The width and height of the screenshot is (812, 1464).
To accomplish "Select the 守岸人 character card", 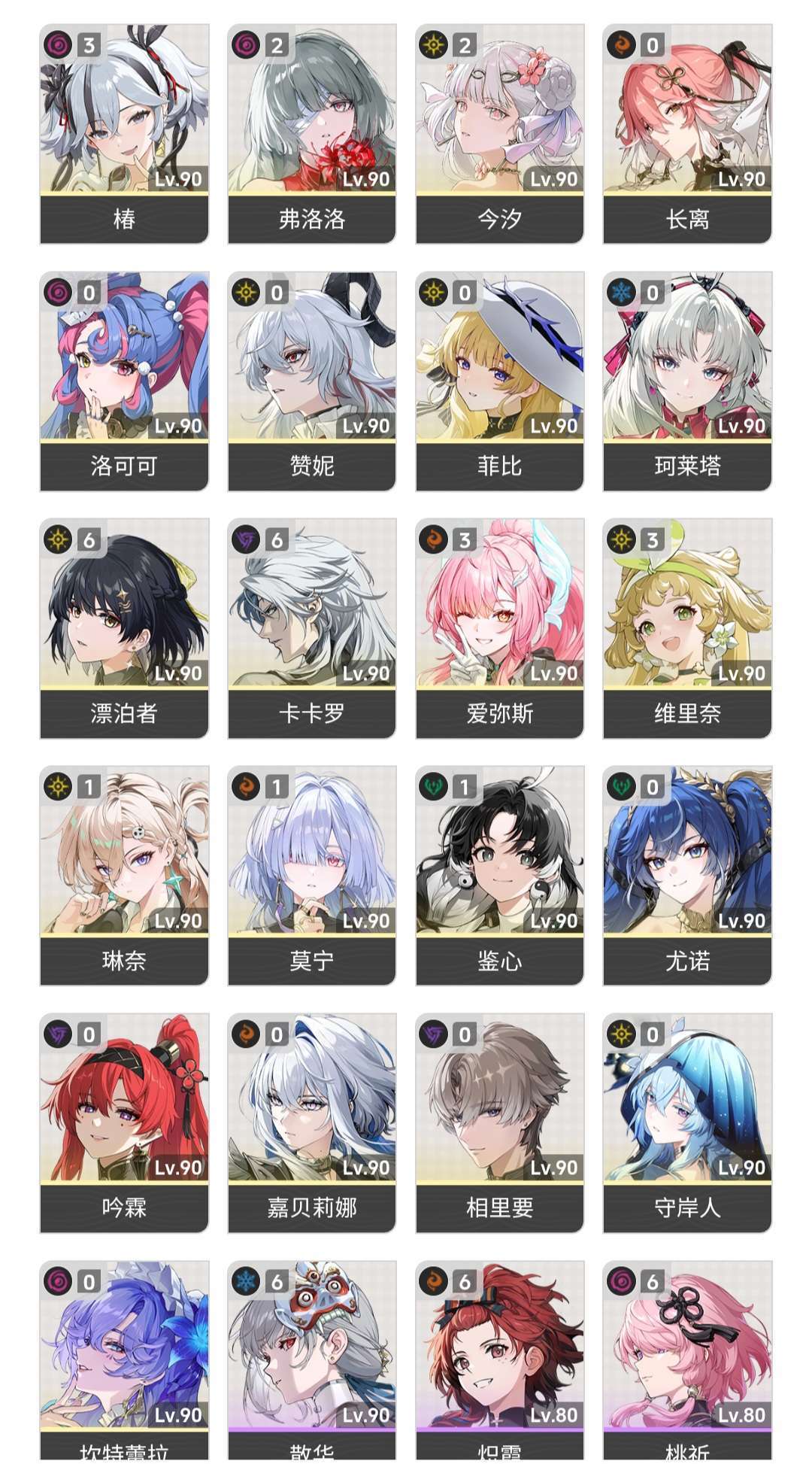I will tap(687, 1122).
